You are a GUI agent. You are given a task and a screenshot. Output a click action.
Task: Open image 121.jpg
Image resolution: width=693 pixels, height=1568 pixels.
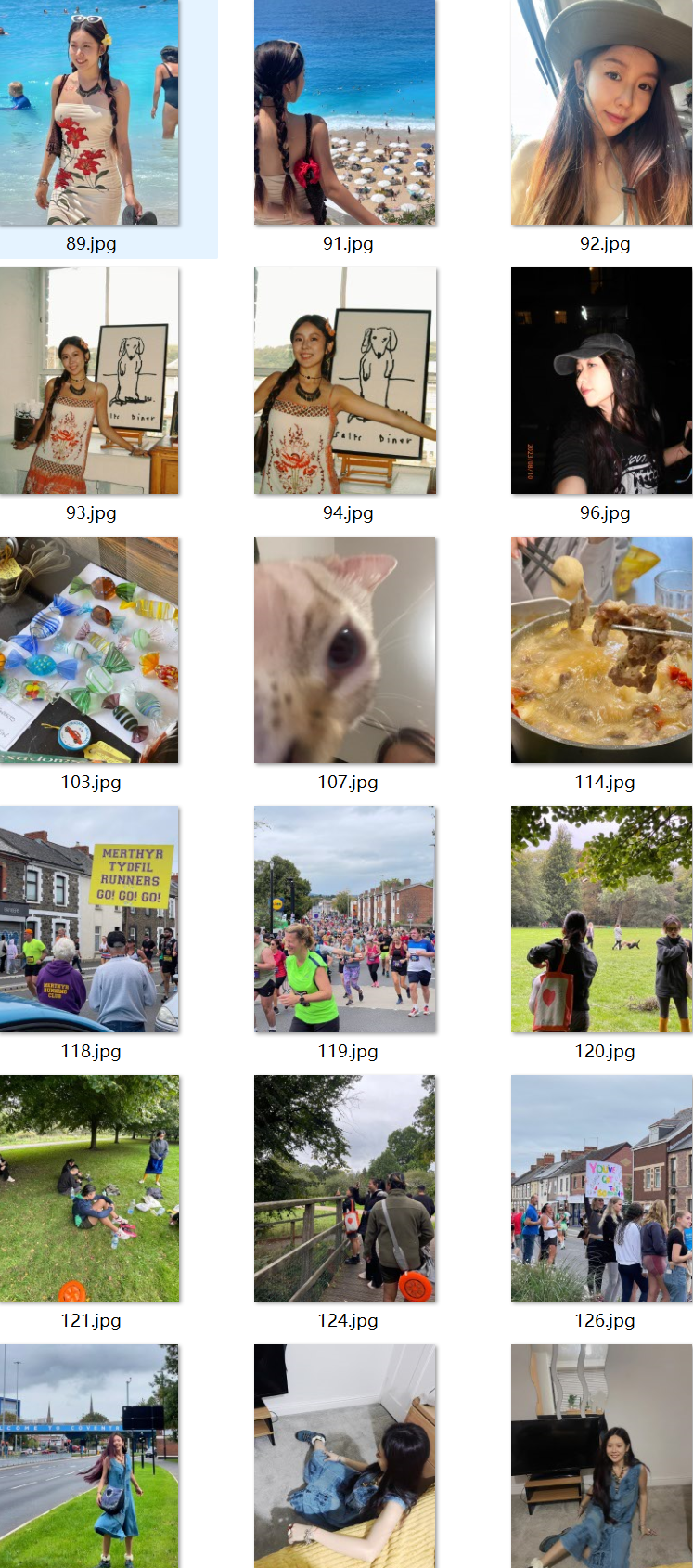(89, 1188)
